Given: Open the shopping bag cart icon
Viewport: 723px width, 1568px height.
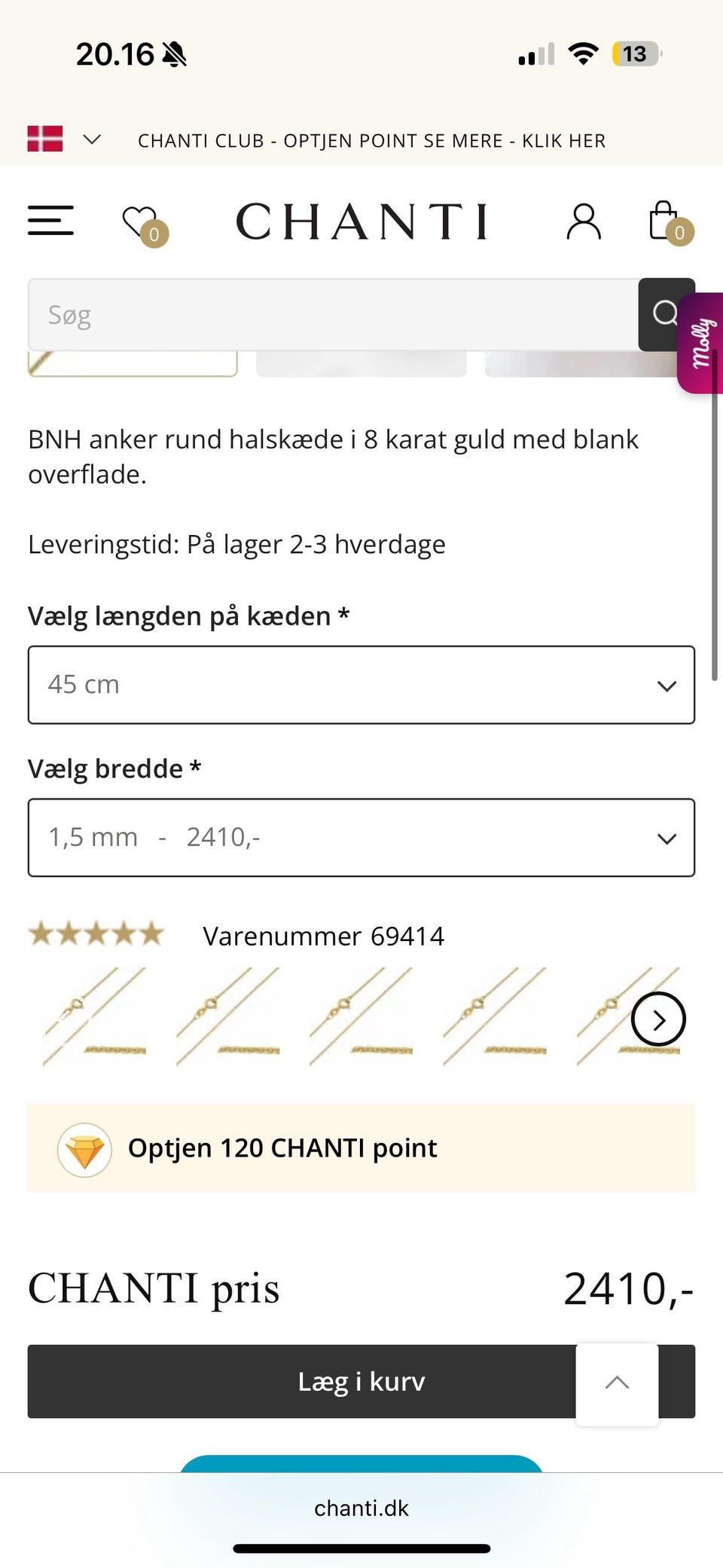Looking at the screenshot, I should click(x=661, y=221).
